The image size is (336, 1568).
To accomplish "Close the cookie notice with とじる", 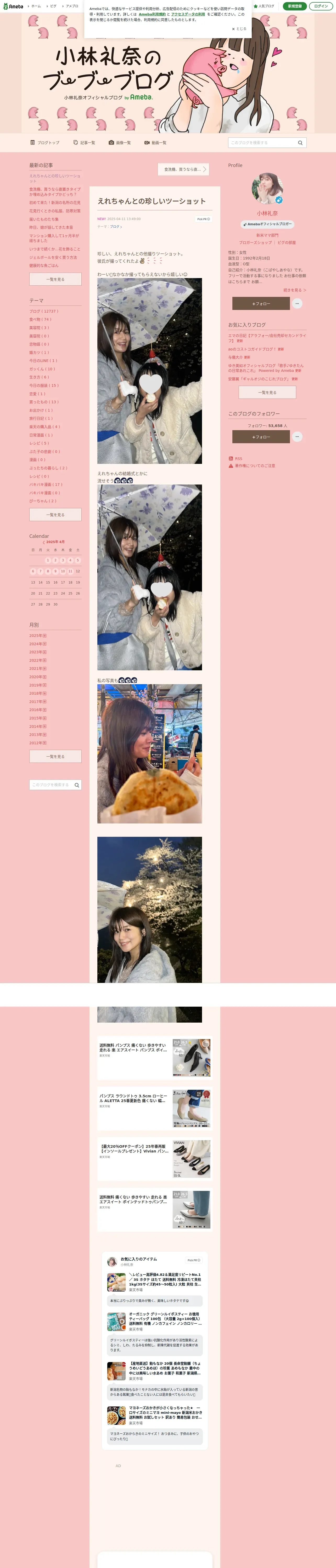I will (239, 28).
